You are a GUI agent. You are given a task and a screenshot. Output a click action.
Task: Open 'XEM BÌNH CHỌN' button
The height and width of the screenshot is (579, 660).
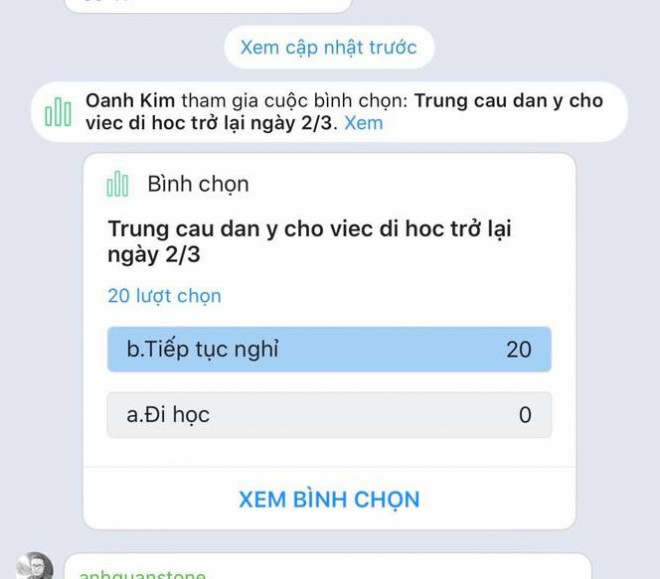329,499
